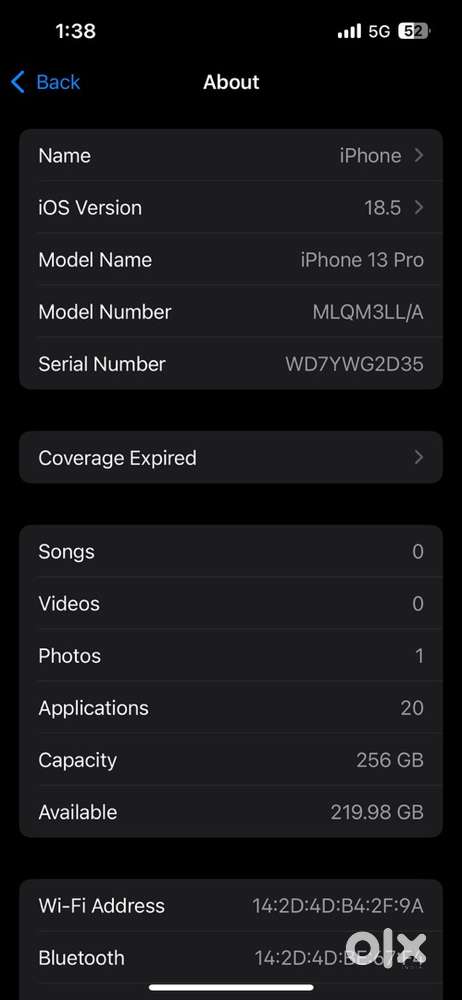Image resolution: width=462 pixels, height=1000 pixels.
Task: Tap Model Number to toggle its format
Action: point(231,312)
